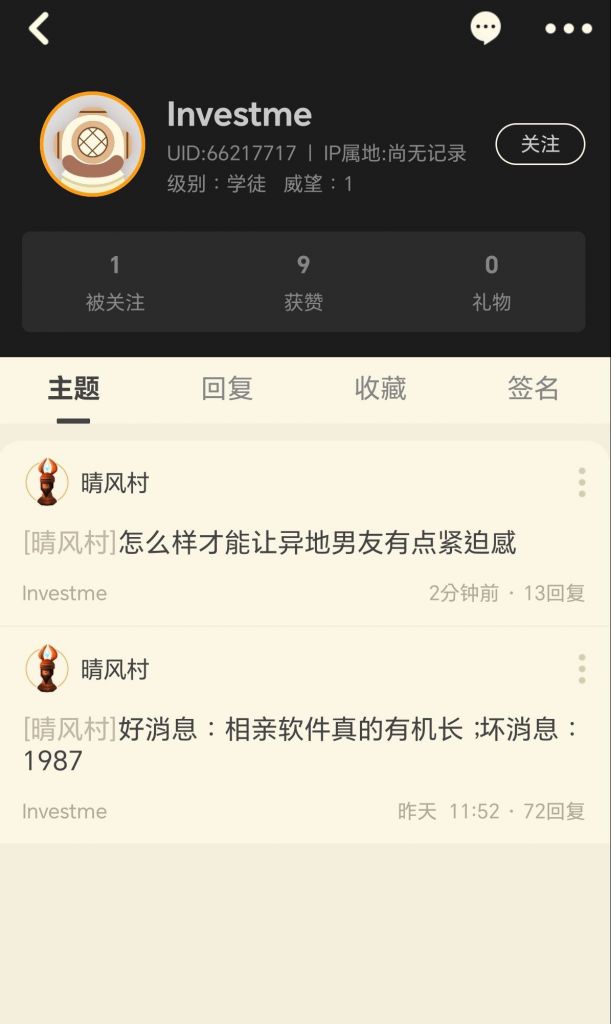Select the 主题 tab
The image size is (611, 1024).
74,388
